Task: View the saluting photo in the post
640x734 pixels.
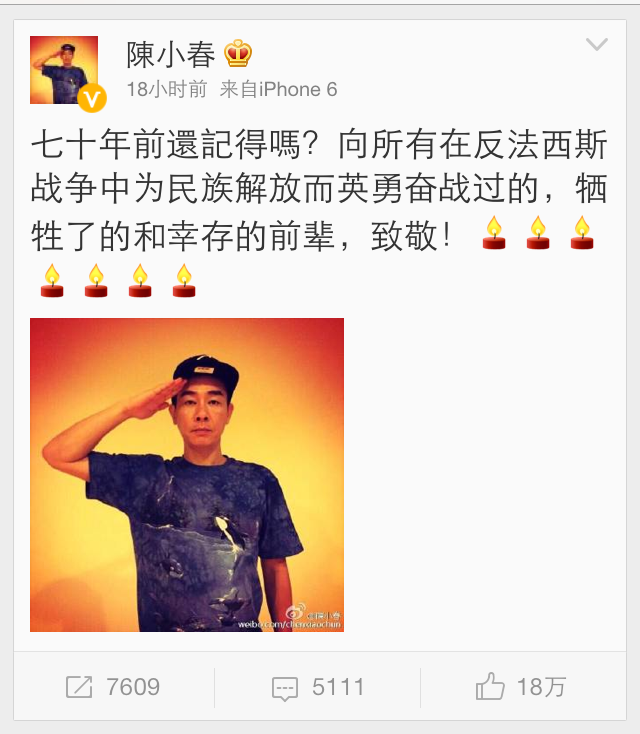Action: coord(187,475)
